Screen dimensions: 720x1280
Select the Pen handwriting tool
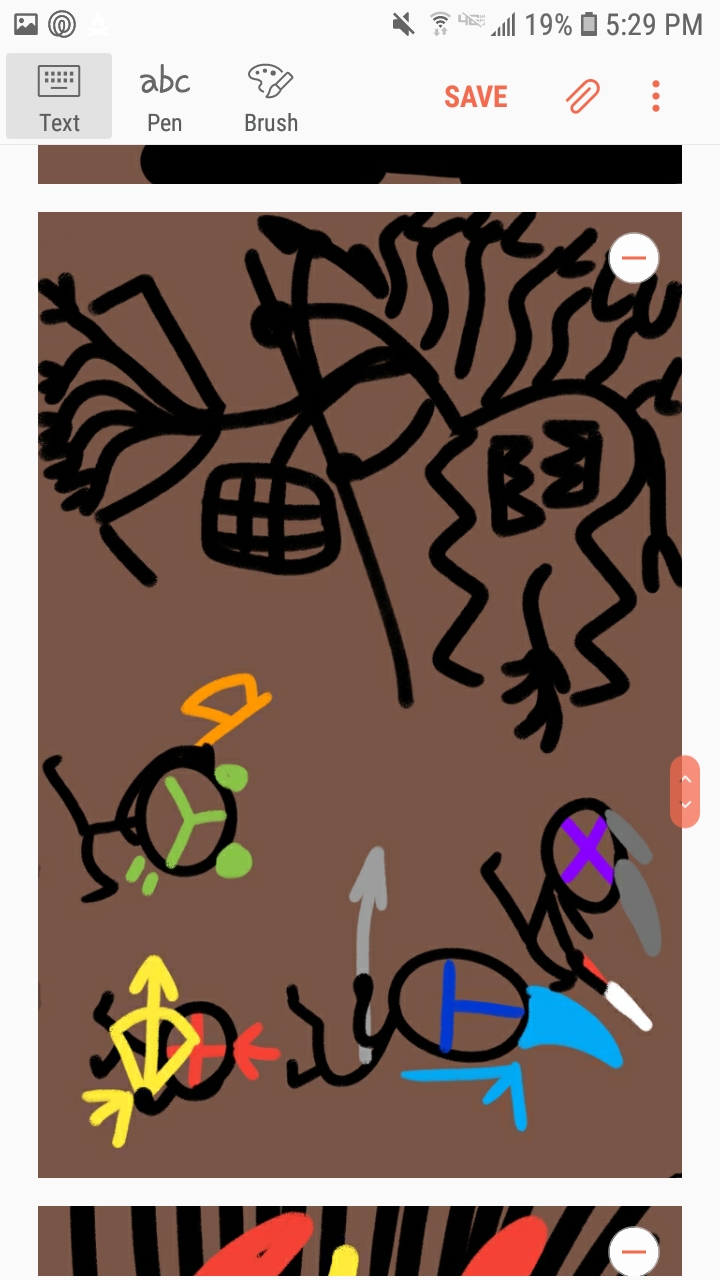[x=165, y=97]
